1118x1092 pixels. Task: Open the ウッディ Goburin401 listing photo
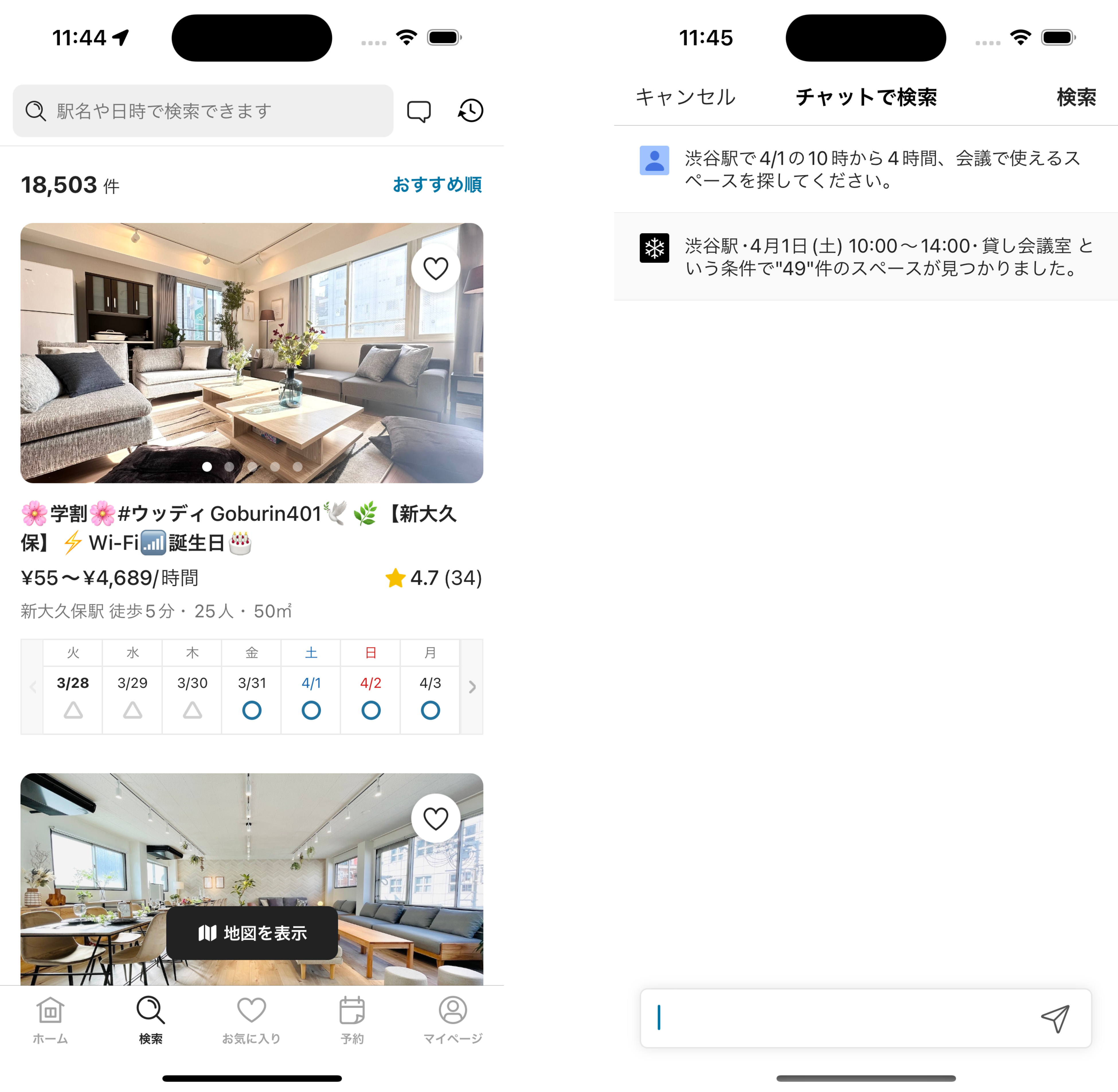tap(251, 353)
